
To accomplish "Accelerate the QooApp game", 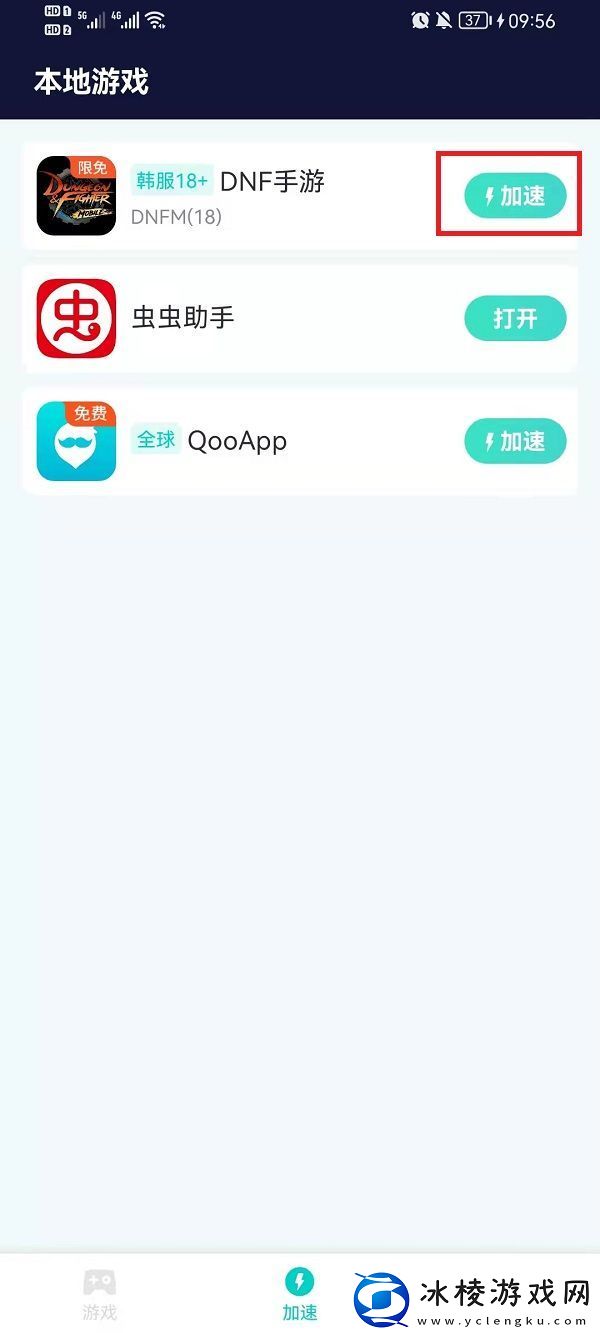I will point(515,441).
